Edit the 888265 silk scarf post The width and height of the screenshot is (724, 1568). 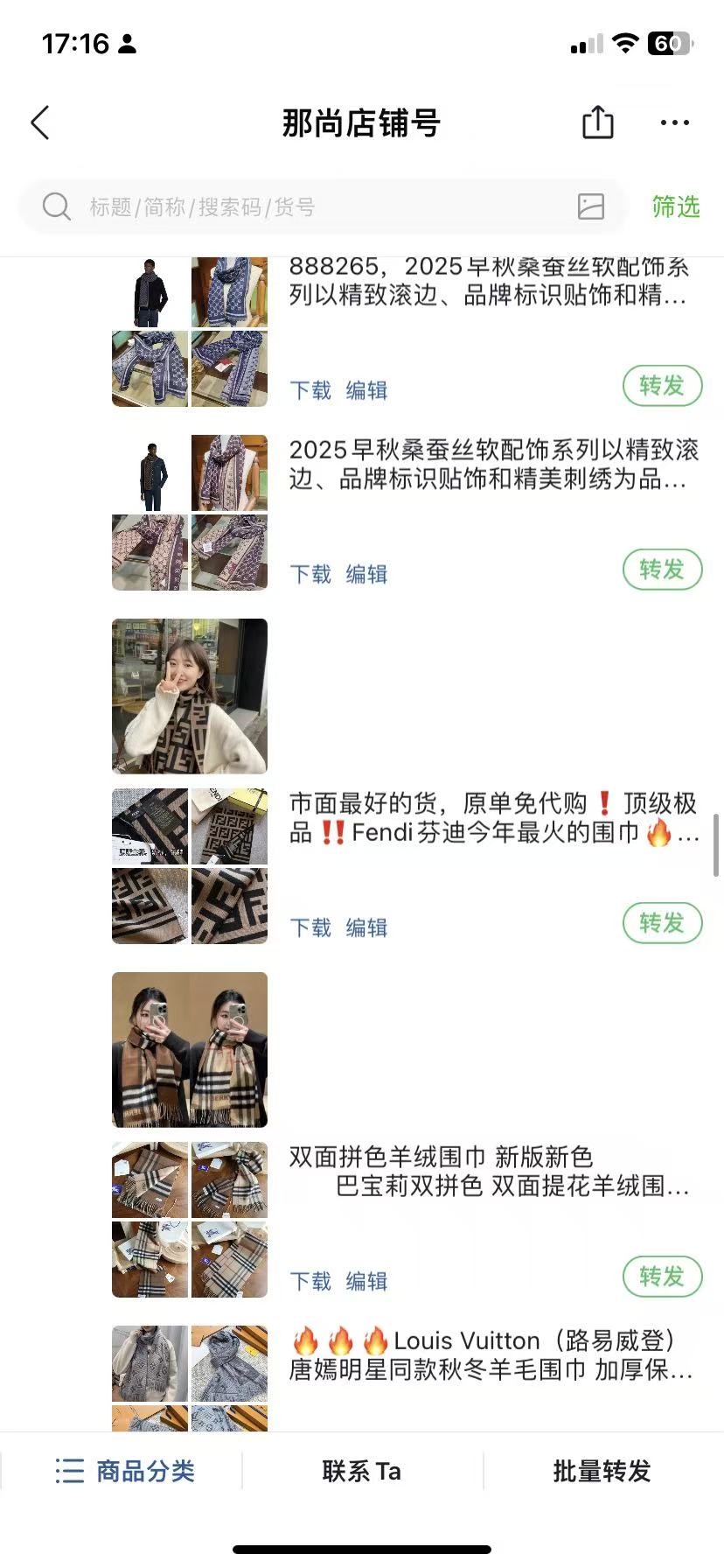tap(366, 390)
